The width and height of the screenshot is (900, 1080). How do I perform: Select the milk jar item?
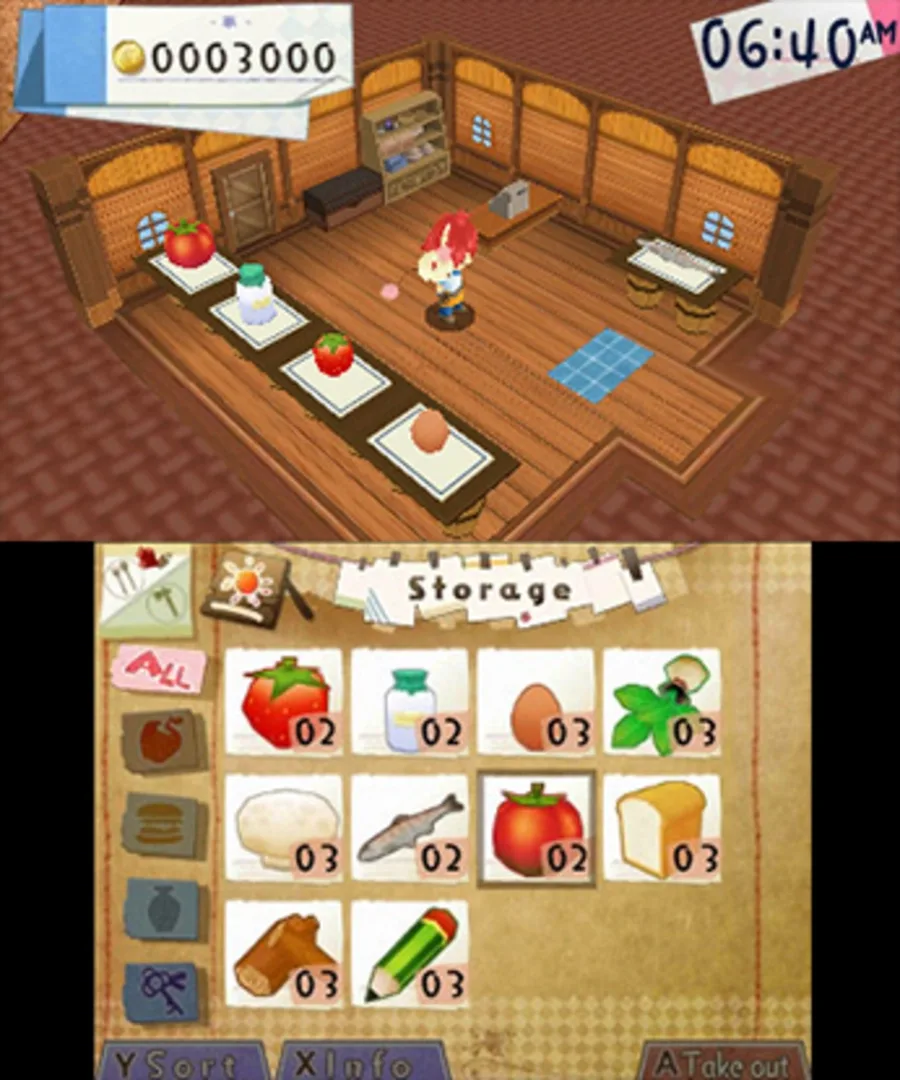coord(410,701)
